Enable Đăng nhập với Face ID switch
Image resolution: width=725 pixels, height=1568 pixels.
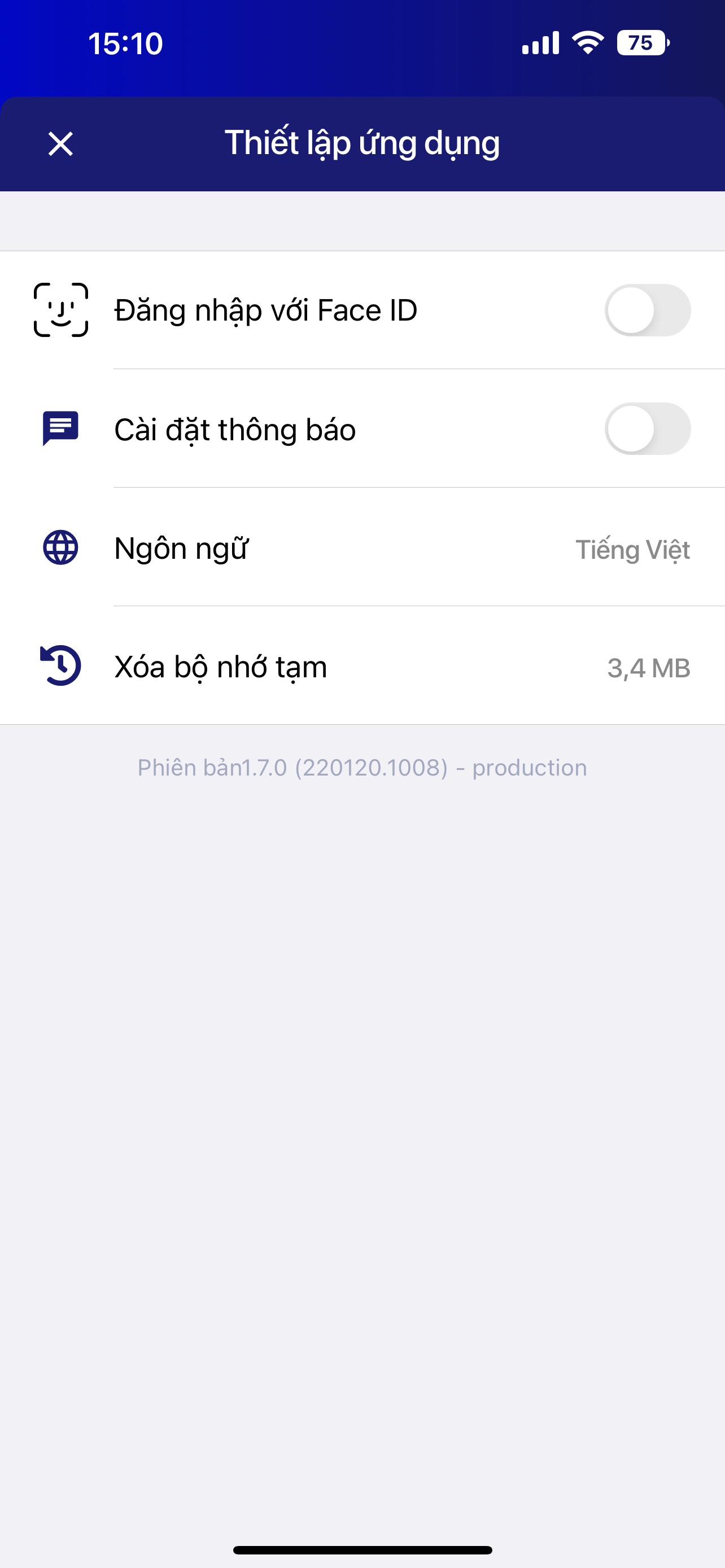click(x=647, y=310)
